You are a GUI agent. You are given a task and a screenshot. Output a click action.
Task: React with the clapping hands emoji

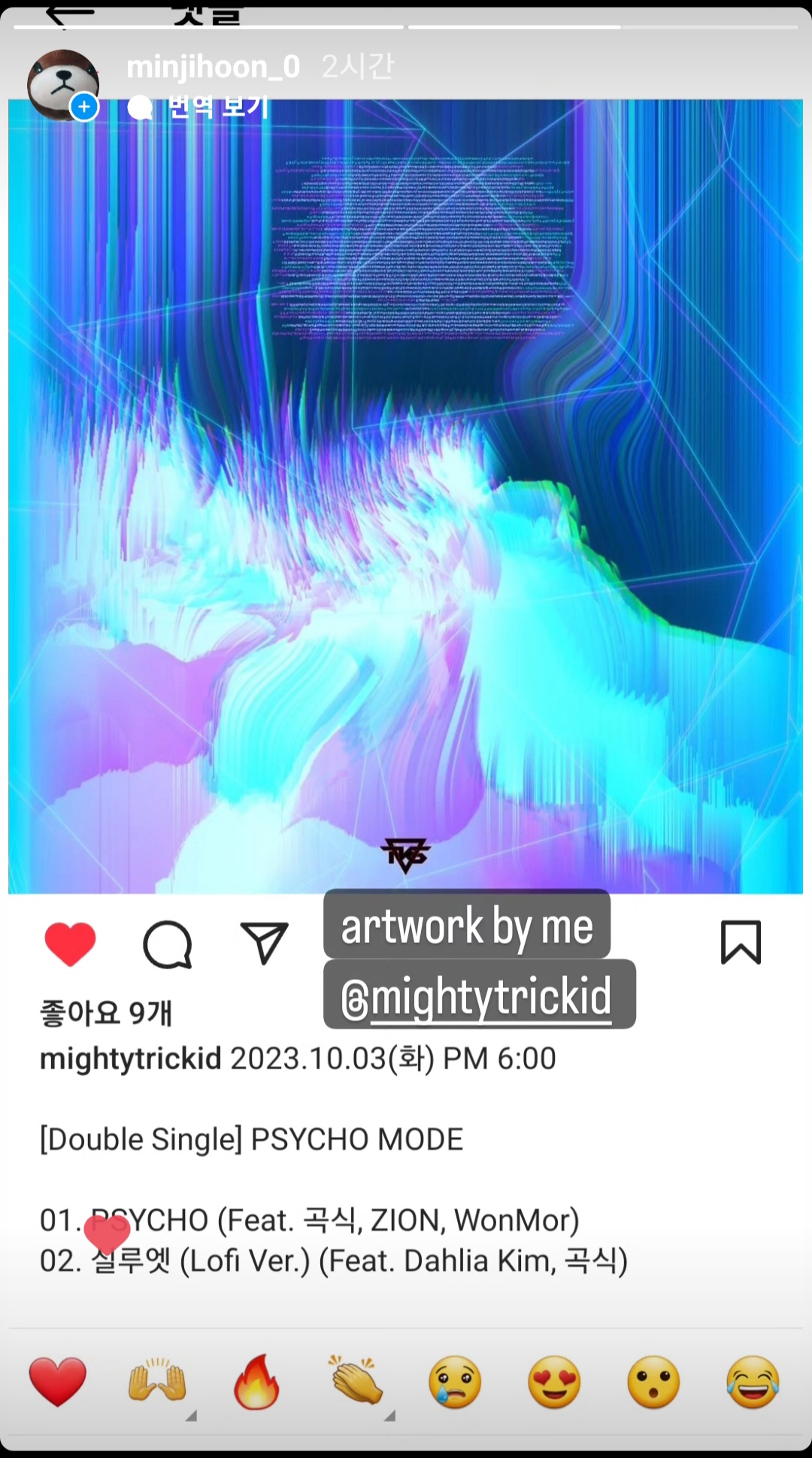pyautogui.click(x=356, y=1382)
